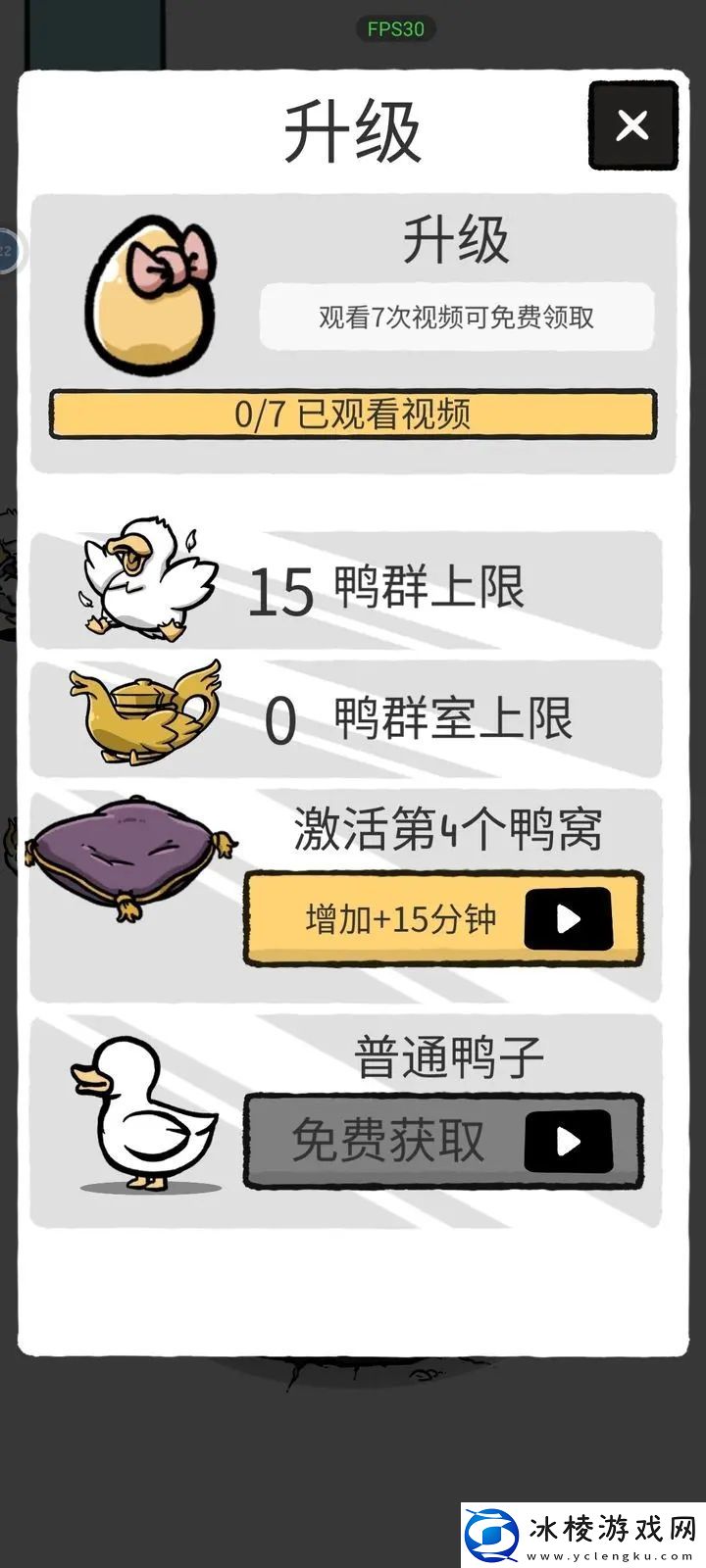Click the 激活第4个鸭窝 section header
The height and width of the screenshot is (1568, 706).
pyautogui.click(x=451, y=828)
